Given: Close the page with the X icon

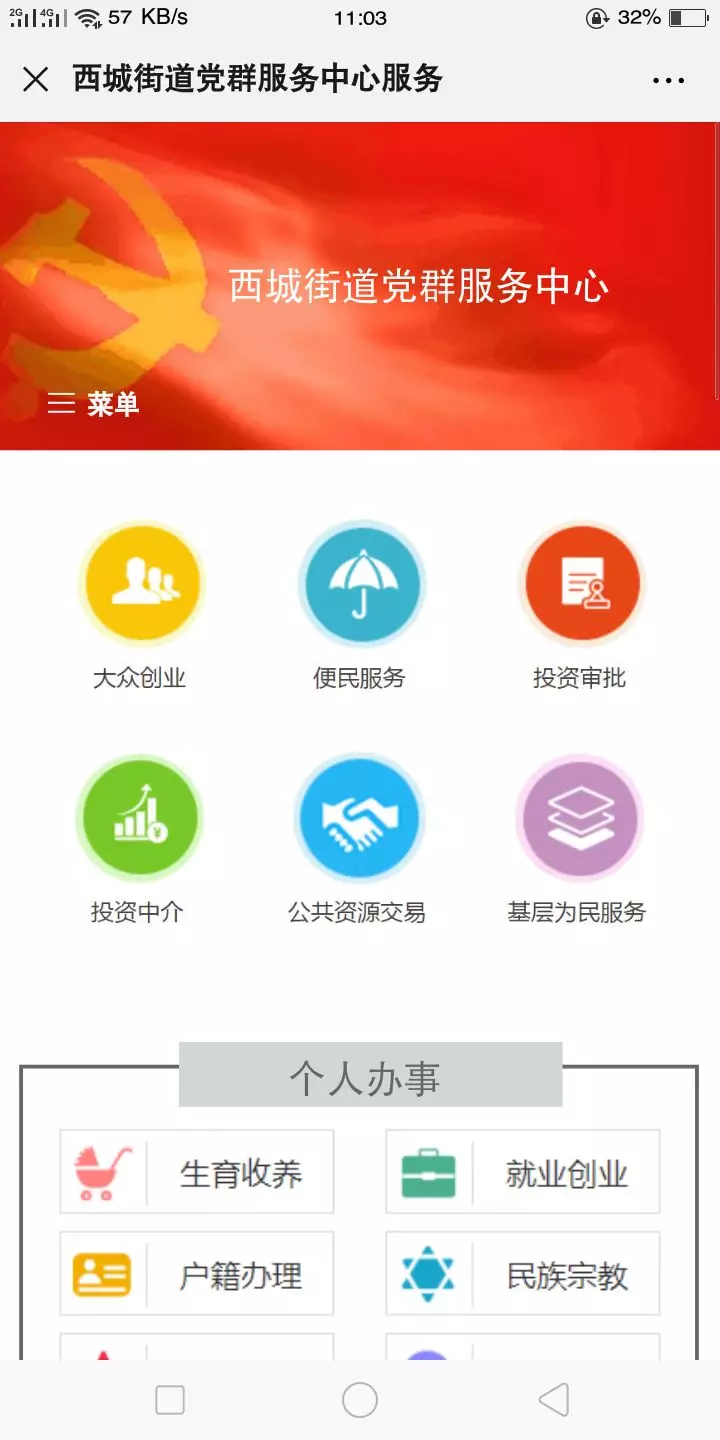Looking at the screenshot, I should coord(35,80).
